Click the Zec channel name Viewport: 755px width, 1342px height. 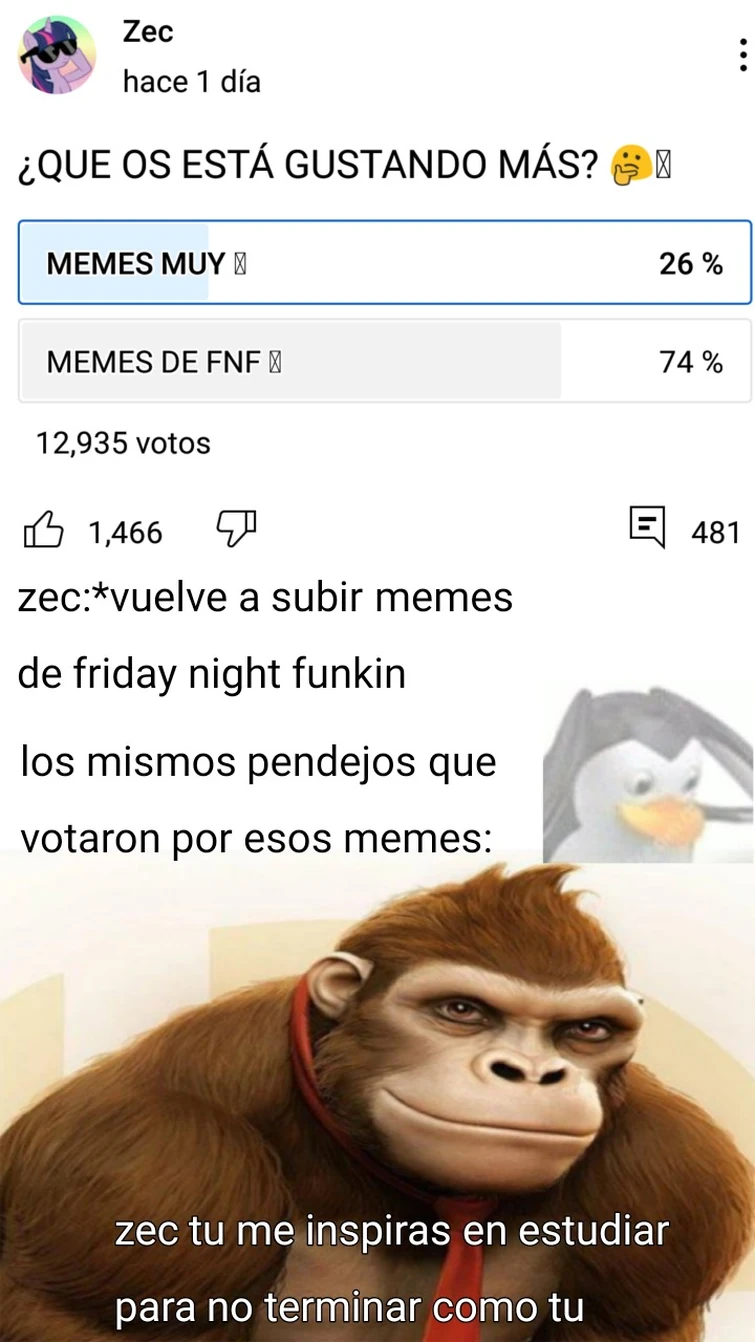[148, 31]
